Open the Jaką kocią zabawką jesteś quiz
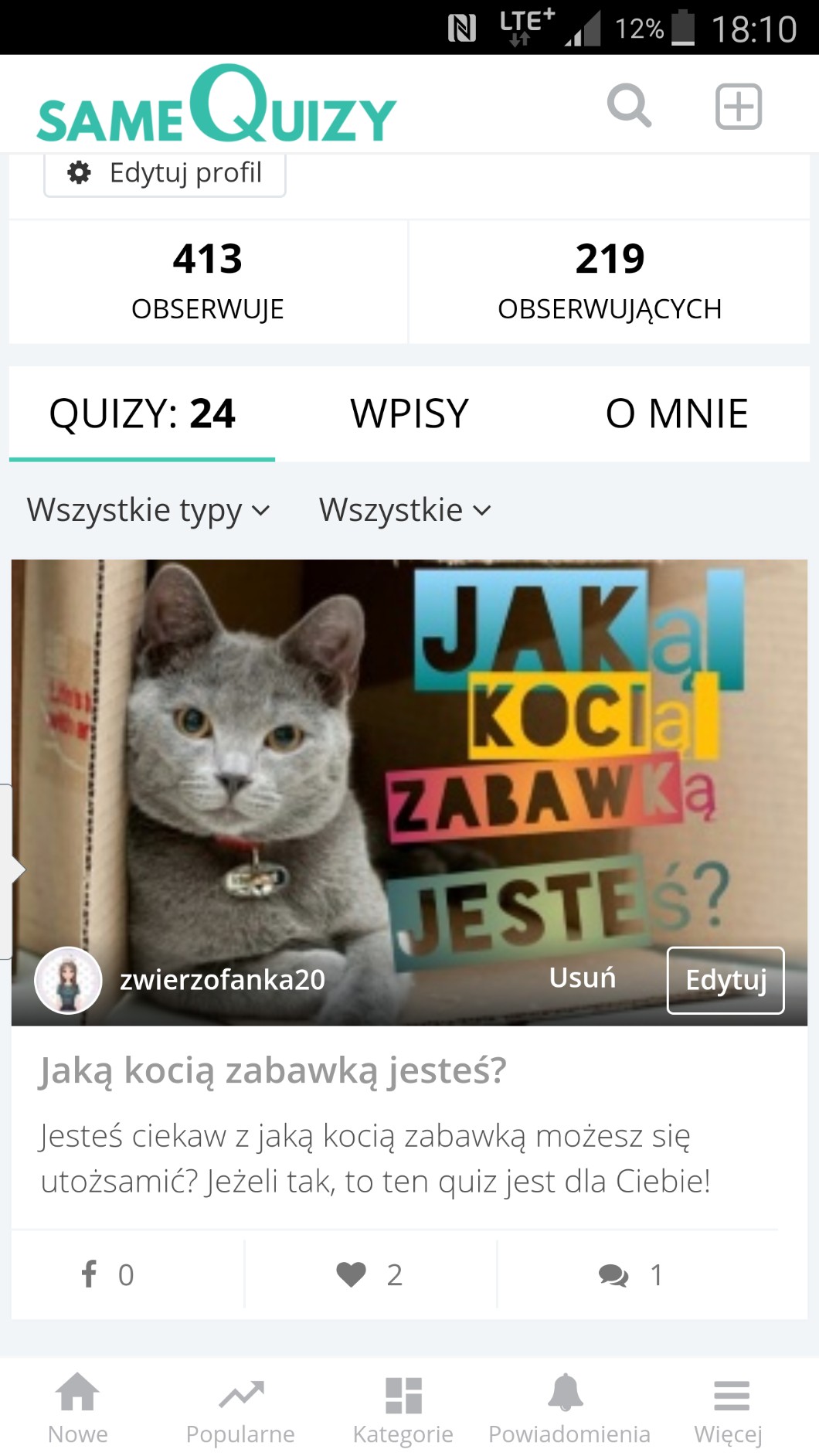 (x=273, y=1070)
